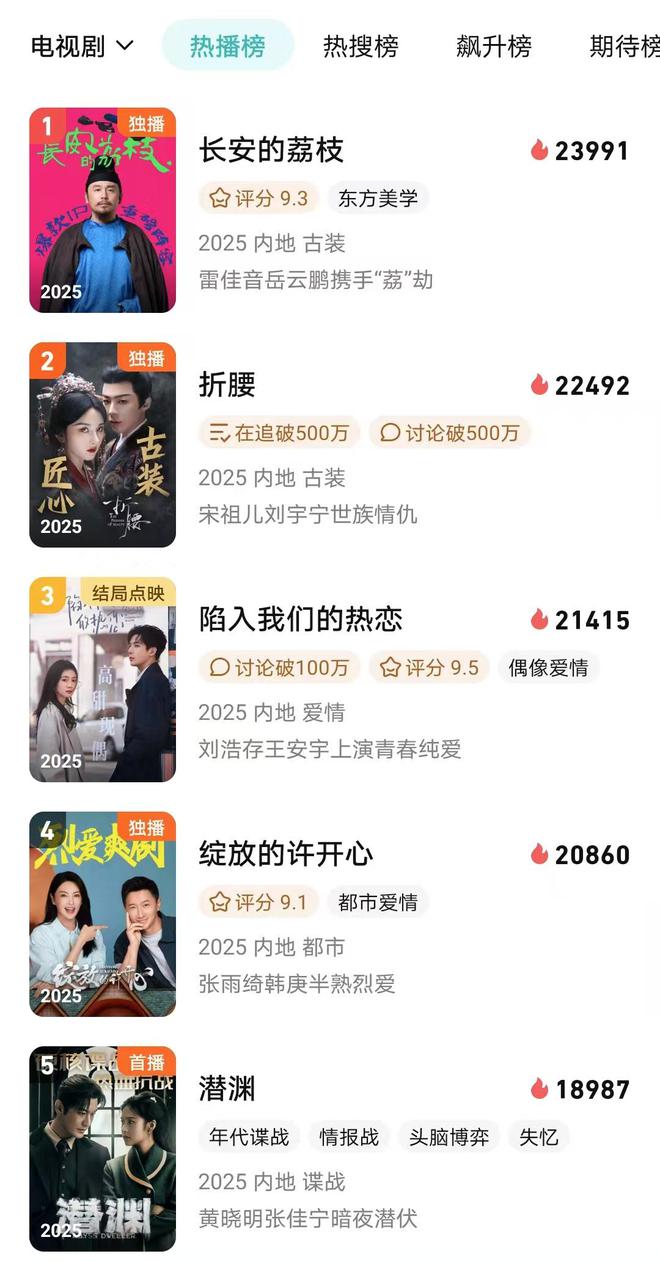Viewport: 660px width, 1262px height.
Task: Tap the 头脑博弈 tag chip
Action: point(448,1137)
